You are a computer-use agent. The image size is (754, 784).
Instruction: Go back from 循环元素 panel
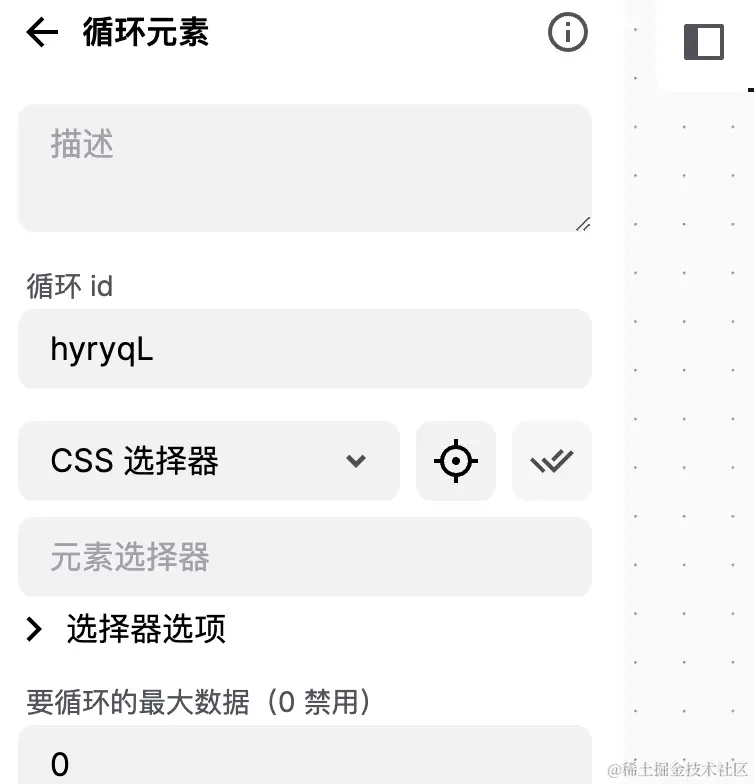tap(42, 33)
